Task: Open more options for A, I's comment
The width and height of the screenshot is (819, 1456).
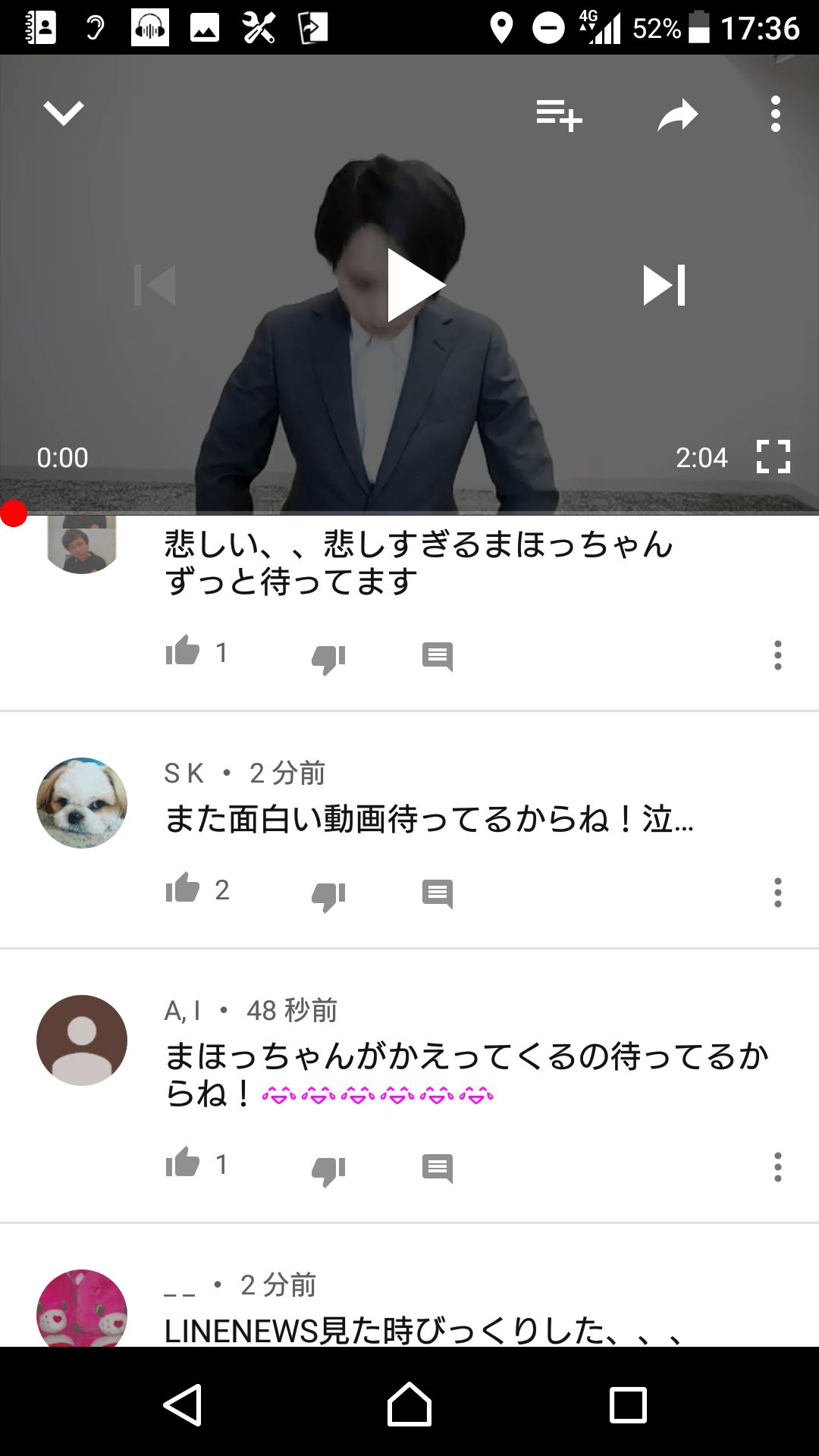Action: [777, 1167]
